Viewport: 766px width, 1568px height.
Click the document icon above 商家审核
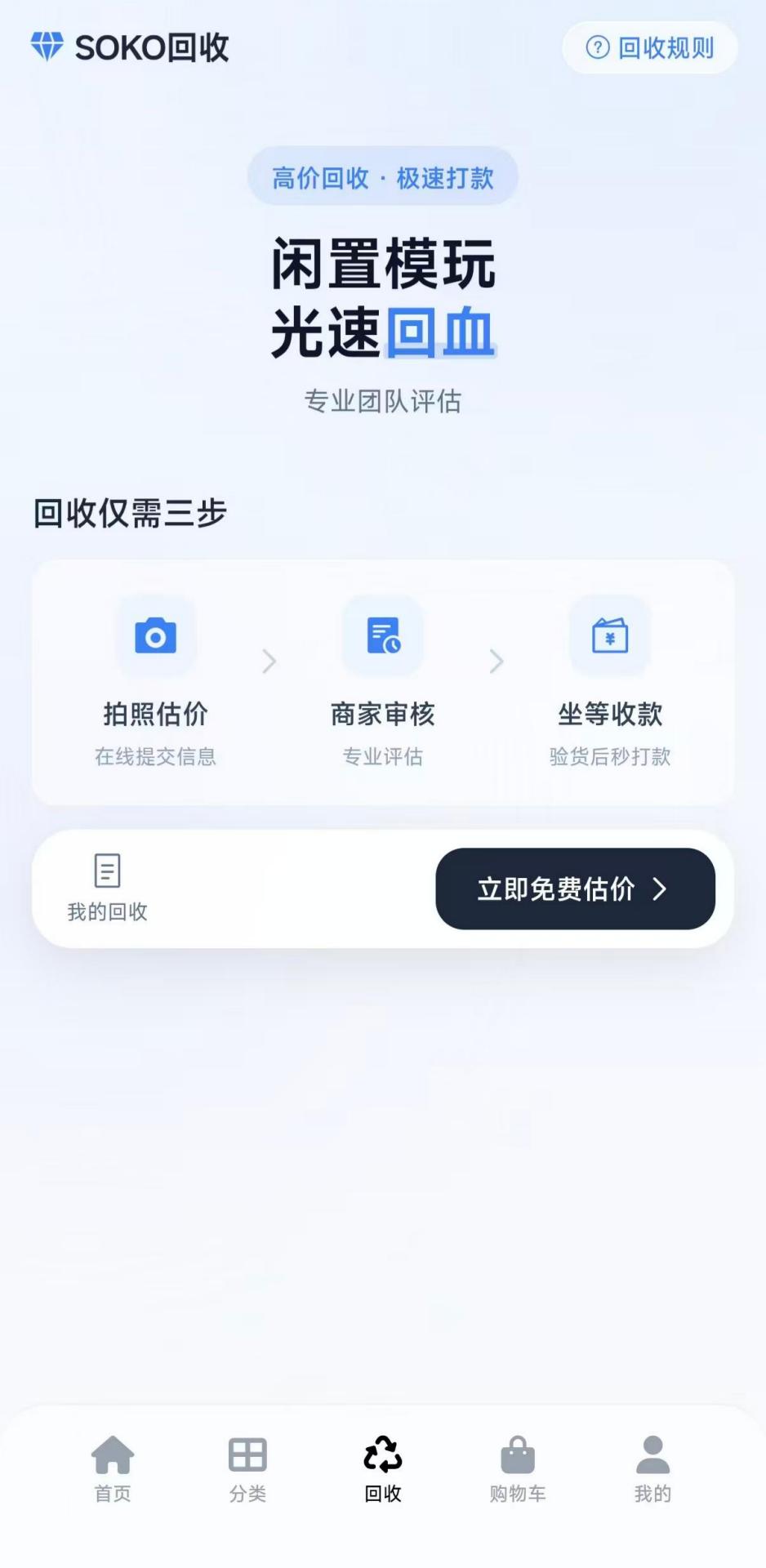382,636
